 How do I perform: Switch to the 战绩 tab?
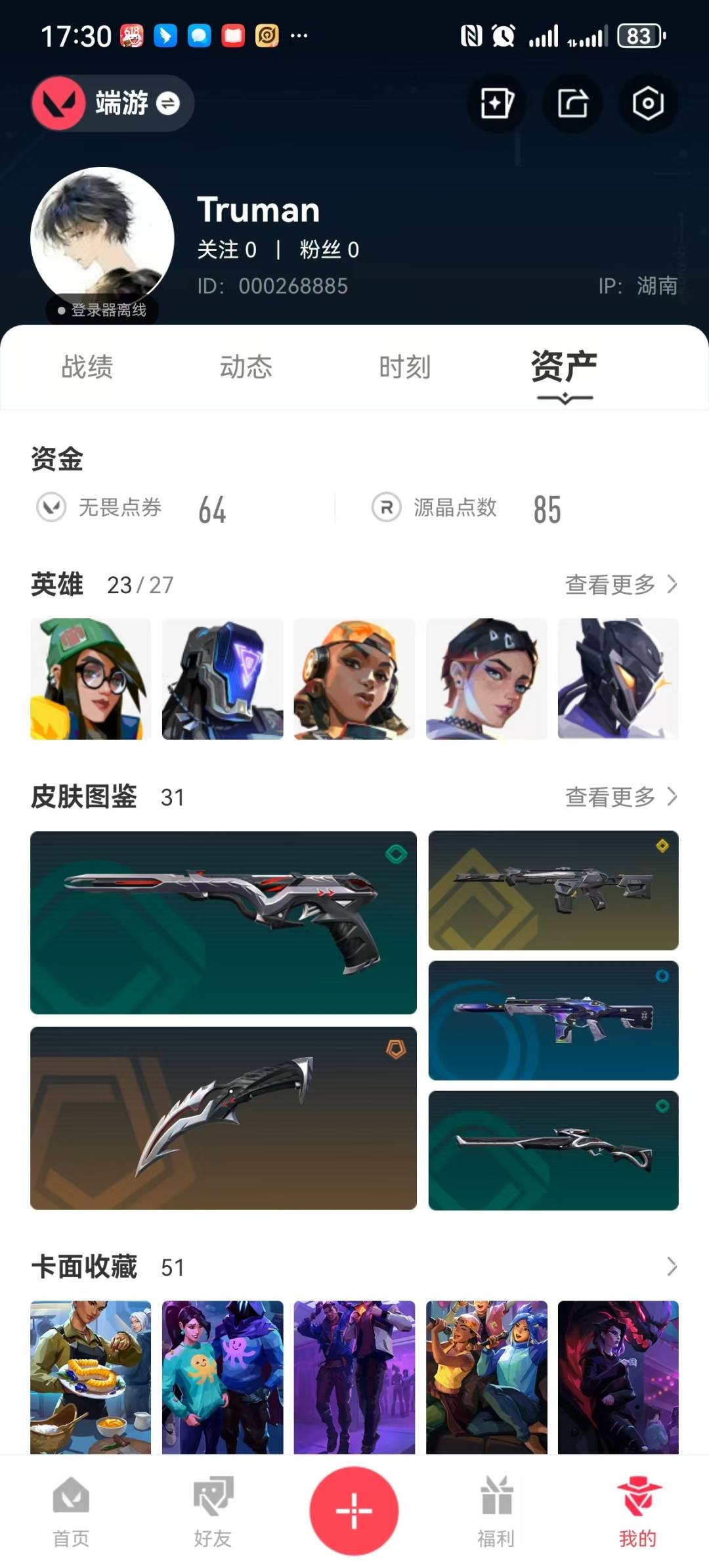(87, 367)
